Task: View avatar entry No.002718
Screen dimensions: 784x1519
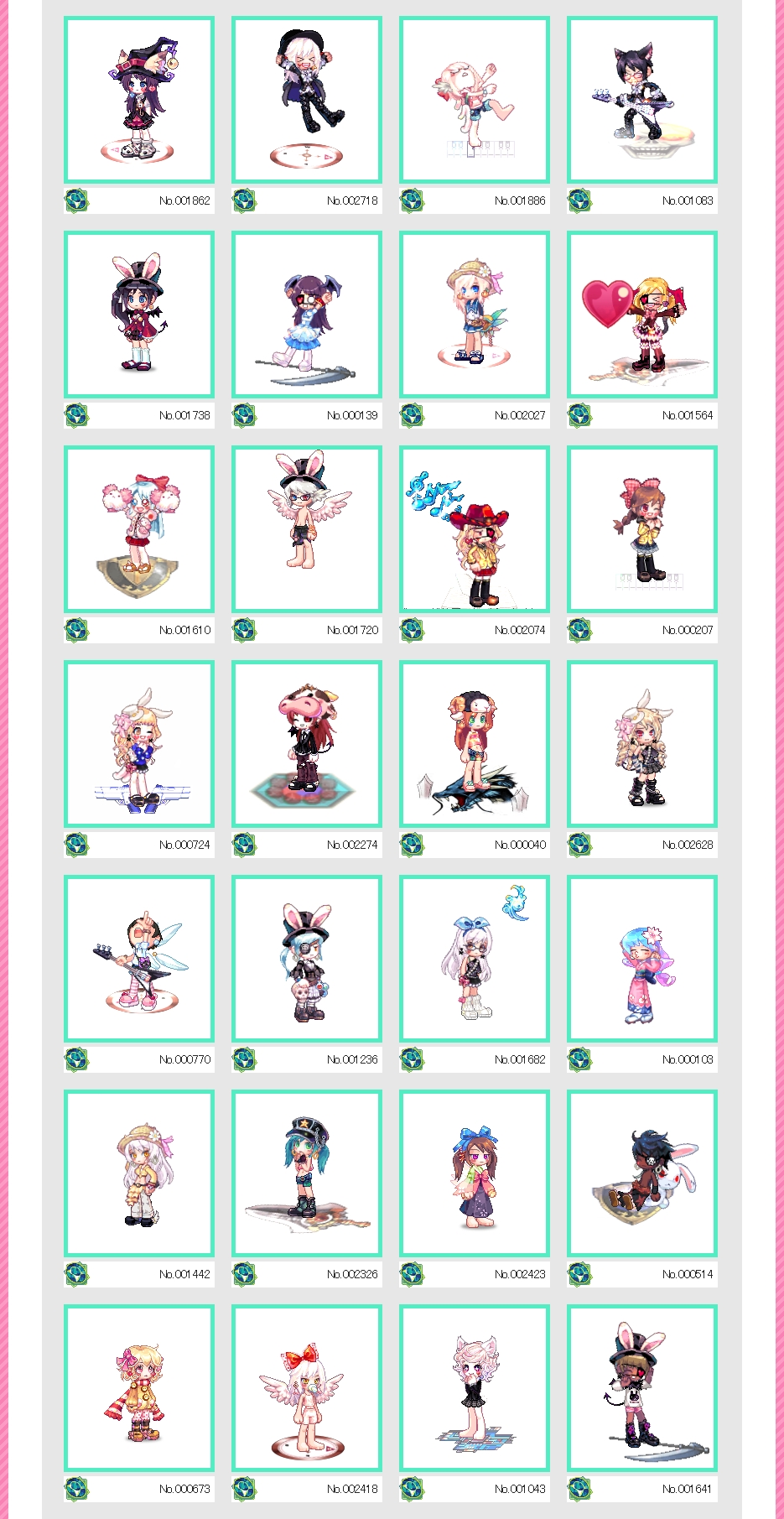Action: 307,100
